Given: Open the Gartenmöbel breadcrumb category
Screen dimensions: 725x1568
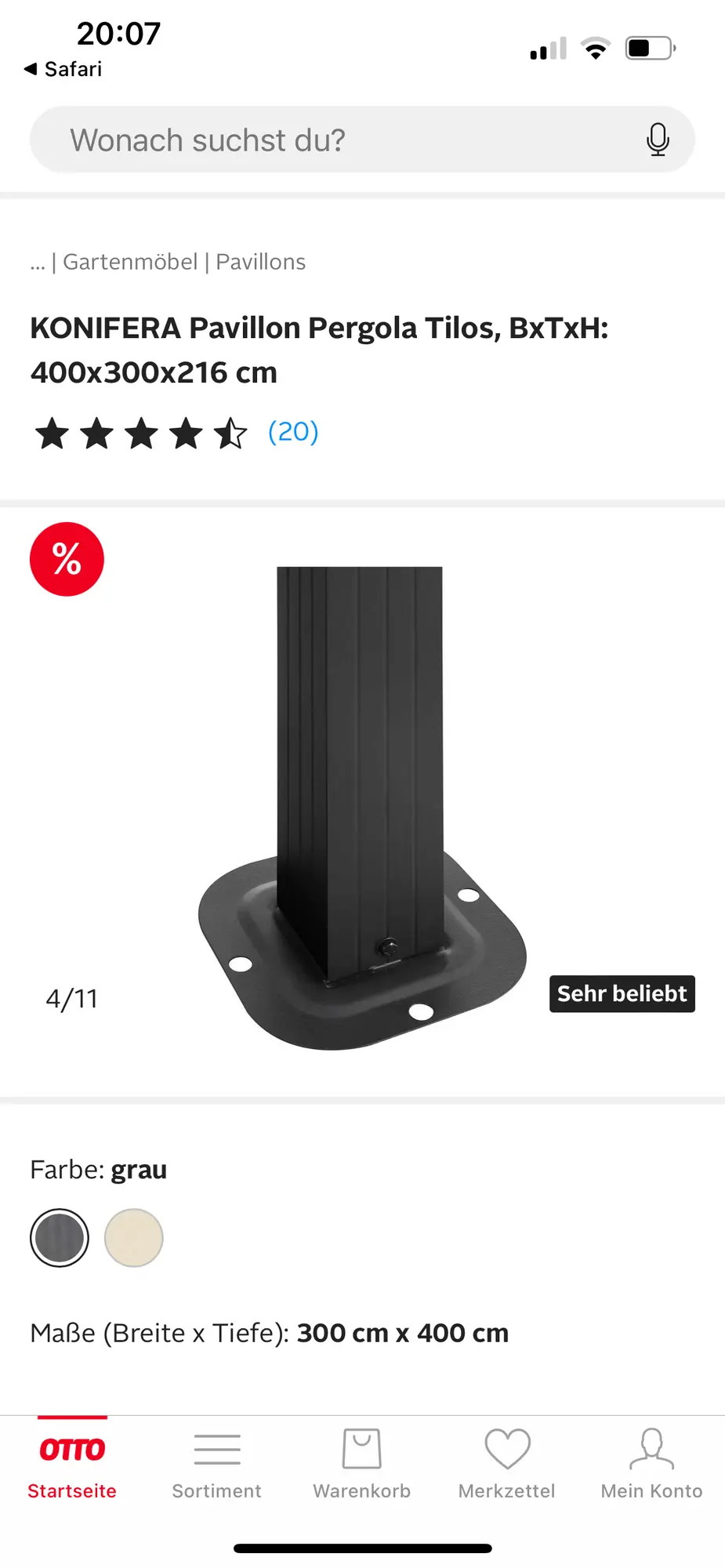Looking at the screenshot, I should (x=130, y=262).
